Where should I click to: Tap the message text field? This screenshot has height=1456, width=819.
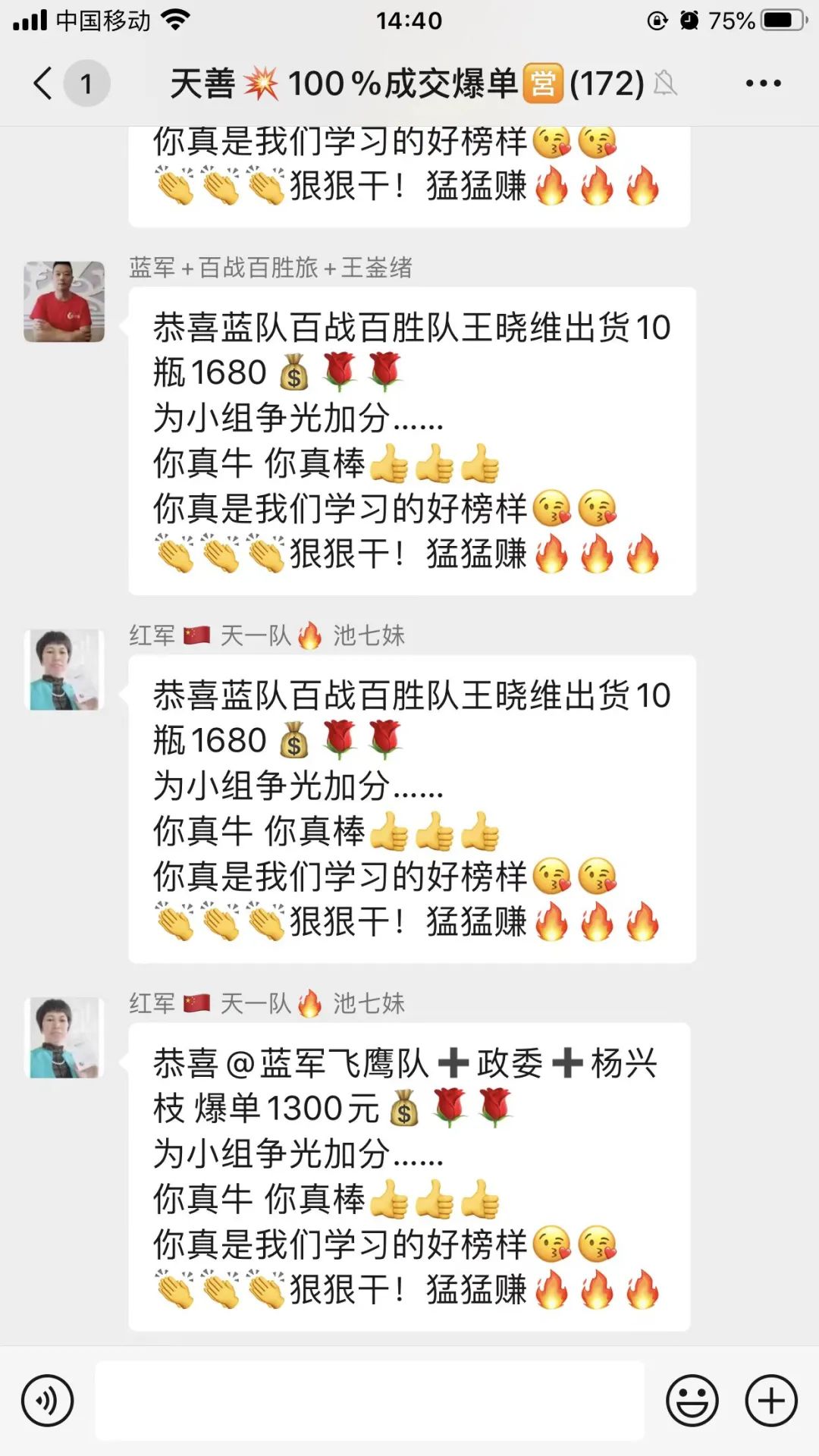(369, 1401)
